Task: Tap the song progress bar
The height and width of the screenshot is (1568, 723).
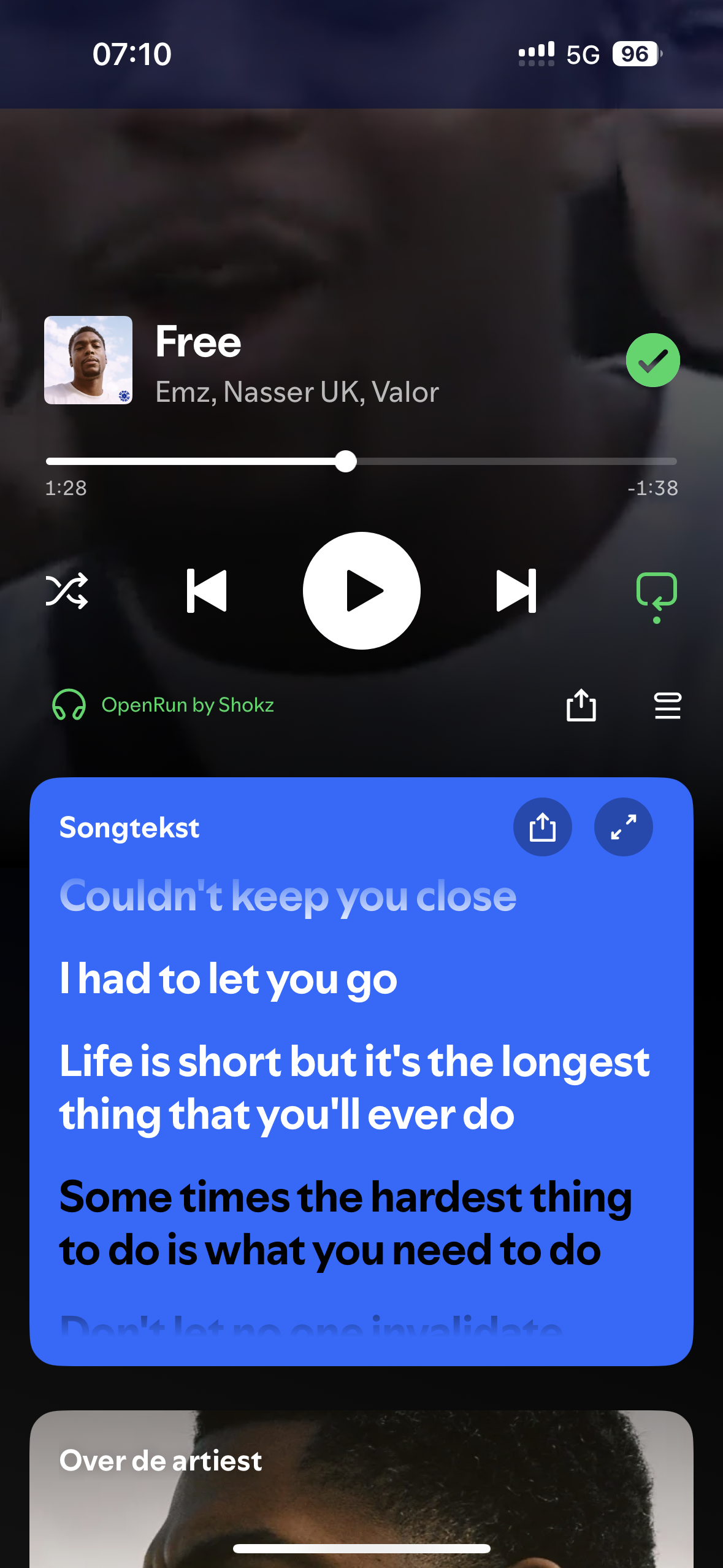Action: coord(361,461)
